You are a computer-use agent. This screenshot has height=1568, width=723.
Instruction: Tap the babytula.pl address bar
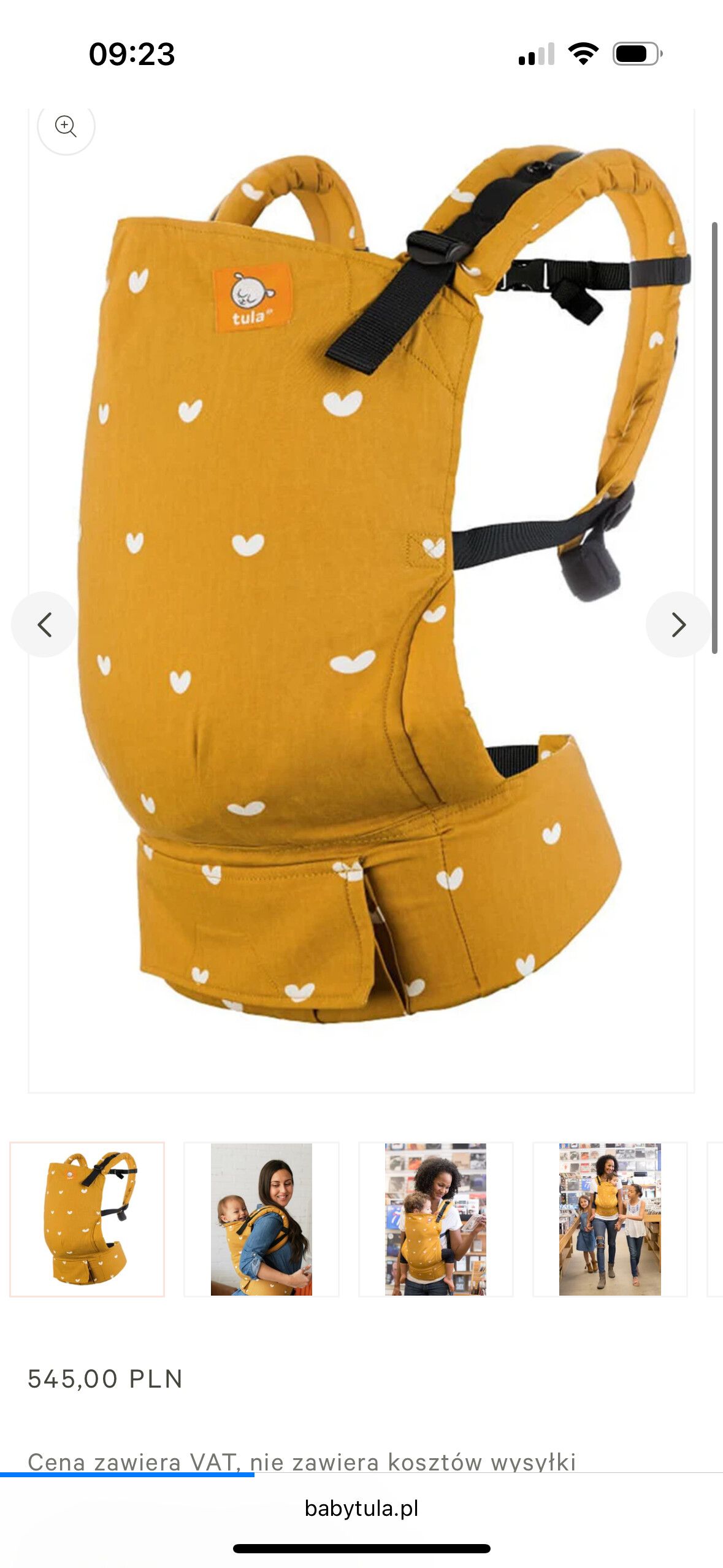click(x=361, y=1508)
